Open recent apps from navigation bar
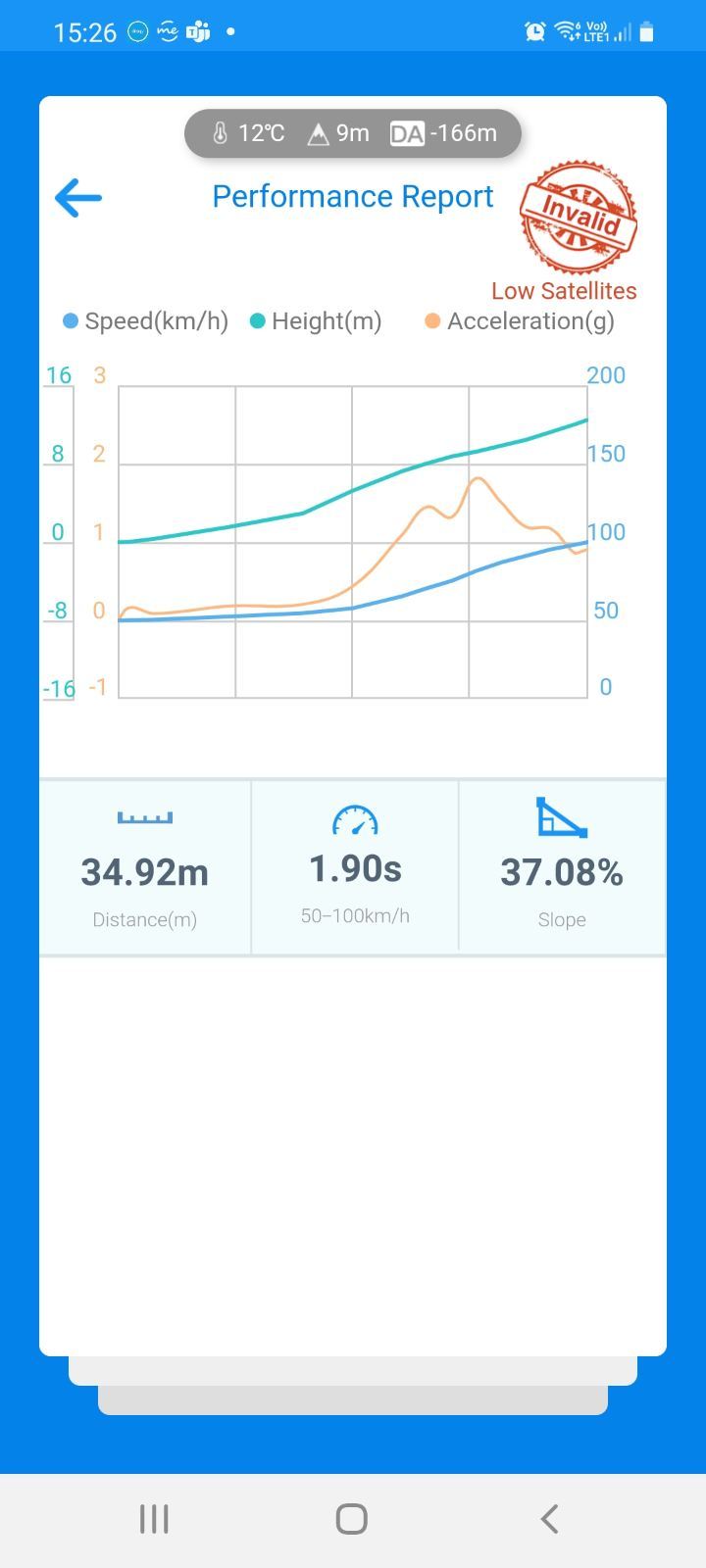 pyautogui.click(x=154, y=1519)
